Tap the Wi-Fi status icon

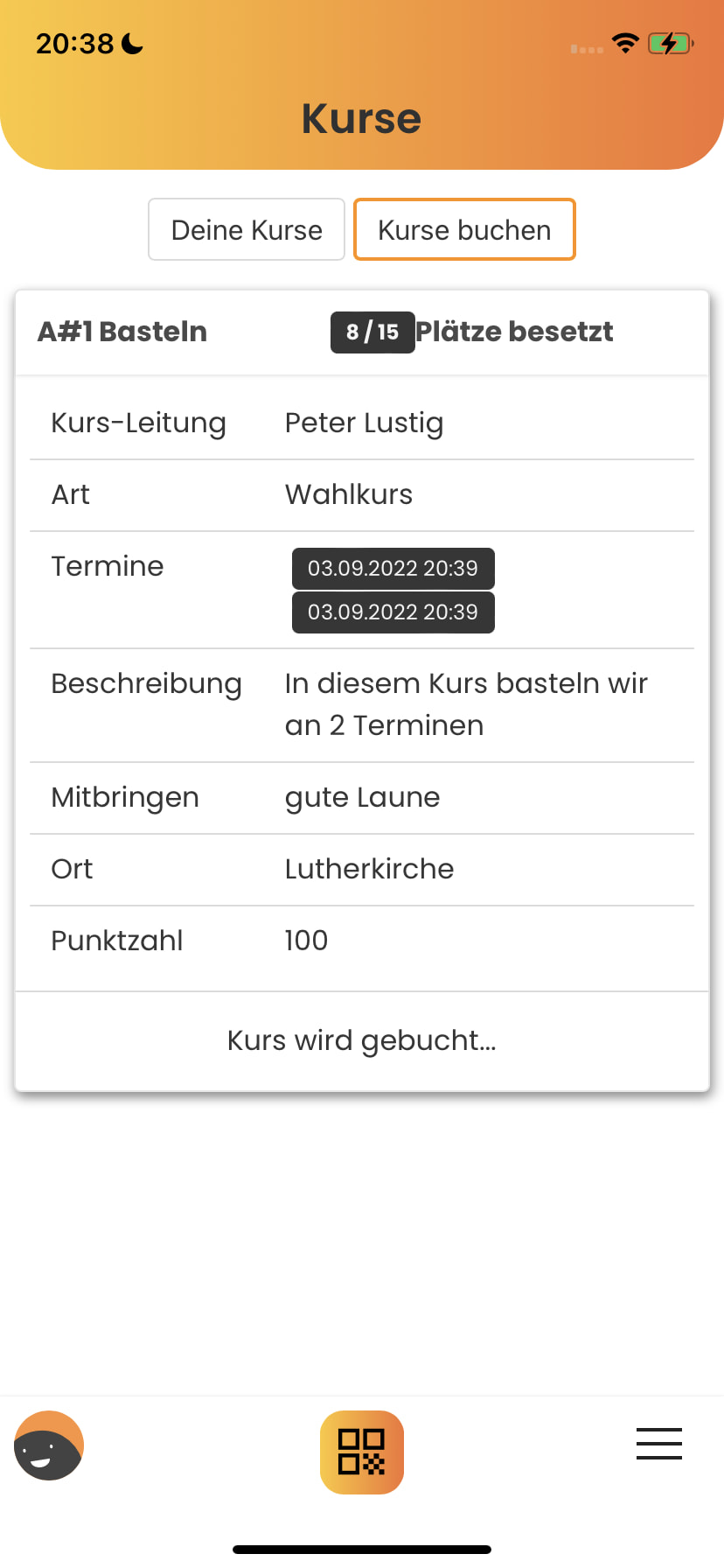tap(625, 43)
